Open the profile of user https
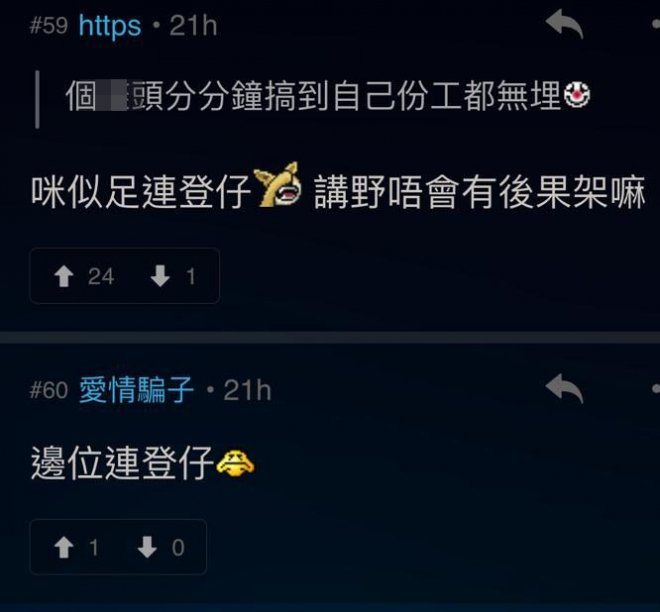The image size is (660, 612). pos(109,26)
